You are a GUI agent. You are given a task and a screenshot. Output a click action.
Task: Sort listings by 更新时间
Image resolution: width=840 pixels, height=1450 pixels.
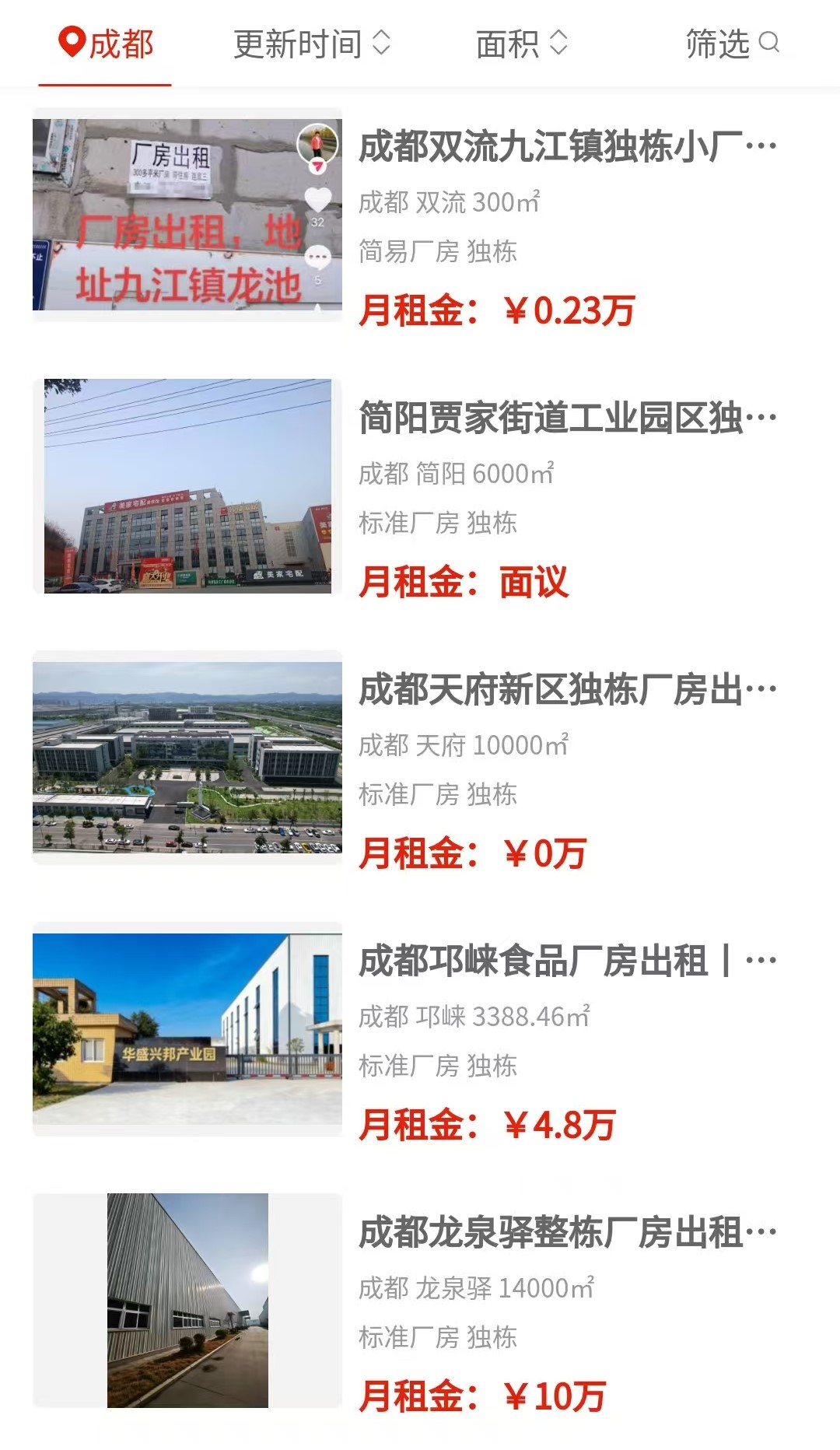(x=311, y=44)
